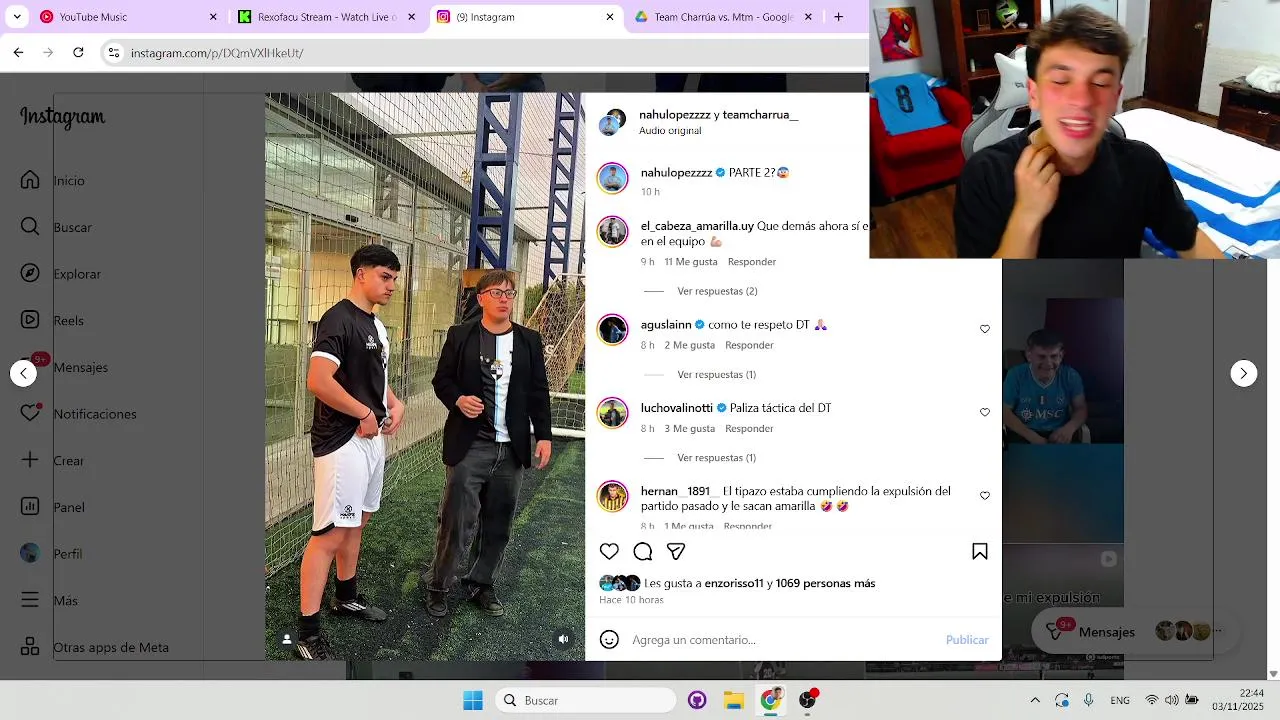Go to the previous post arrow

(23, 373)
